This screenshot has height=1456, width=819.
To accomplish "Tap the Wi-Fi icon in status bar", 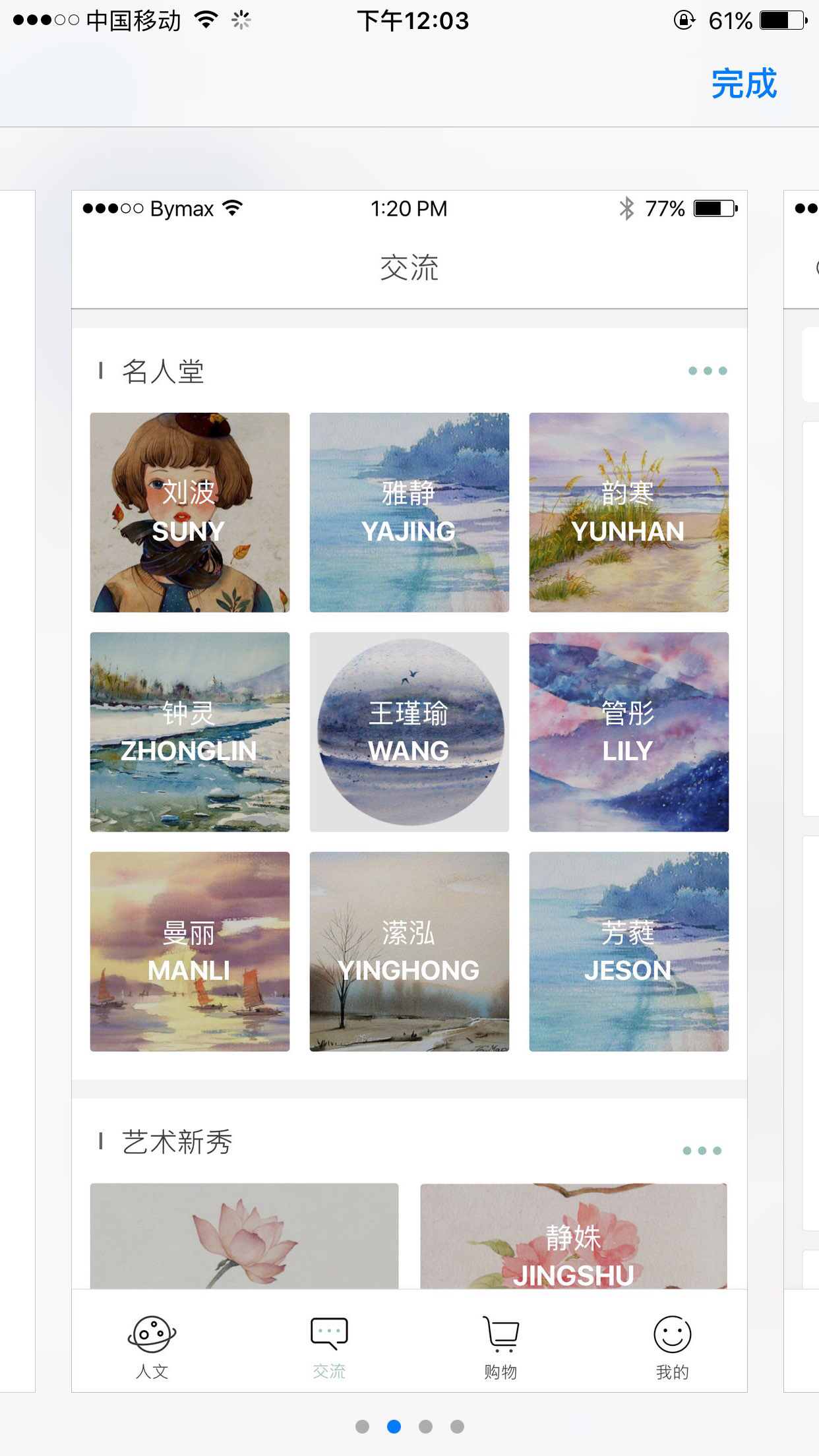I will (x=205, y=20).
